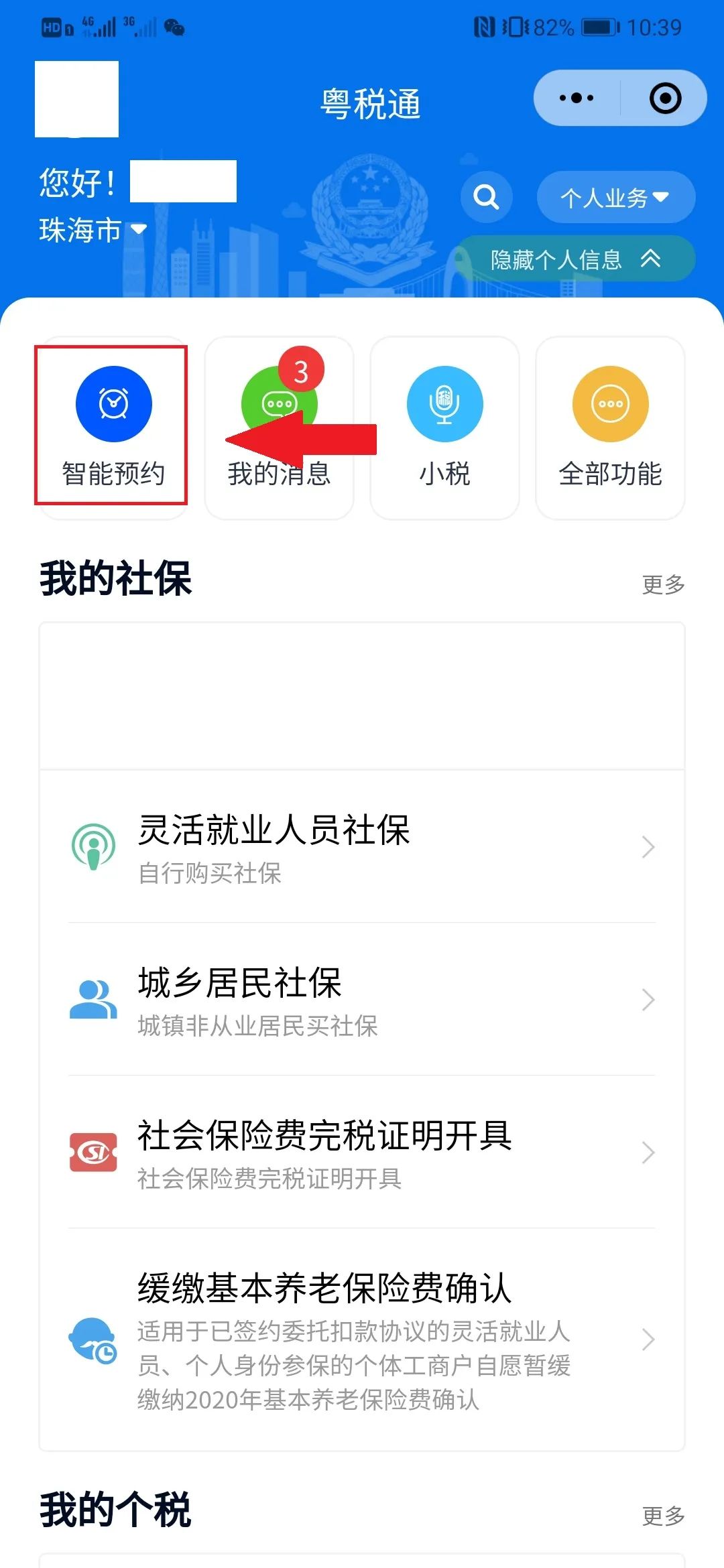
Task: Launch the 小税 voice assistant
Action: (444, 428)
